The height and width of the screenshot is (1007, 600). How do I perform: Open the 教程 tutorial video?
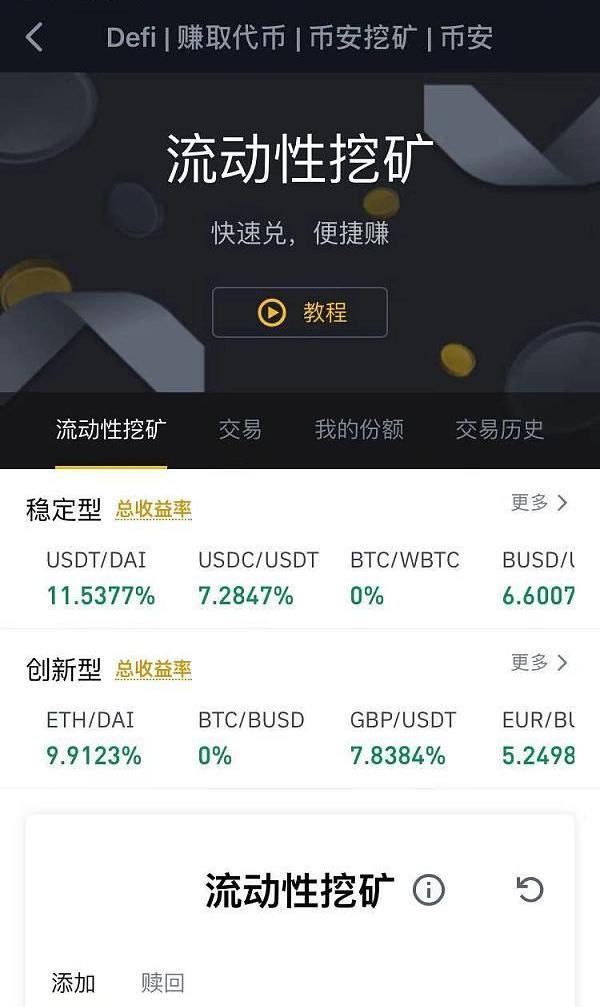coord(299,312)
